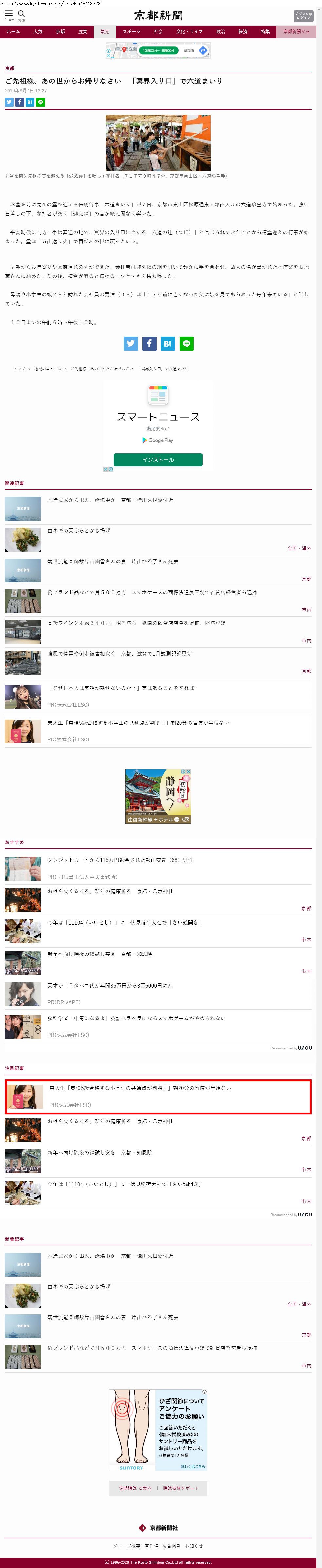This screenshot has height=1568, width=322.
Task: Tap the インストール button for スマートニュース
Action: point(158,459)
